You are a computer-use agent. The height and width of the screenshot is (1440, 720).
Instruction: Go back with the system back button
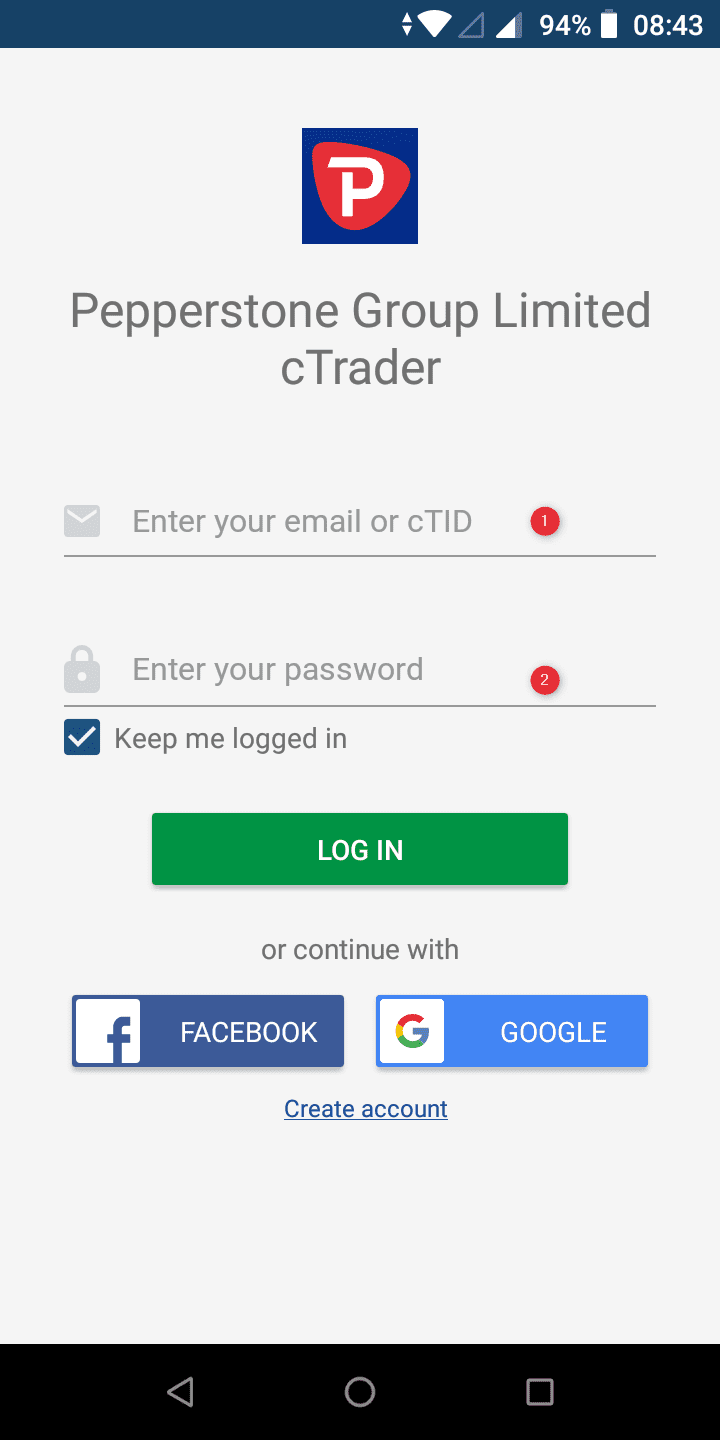click(180, 1391)
